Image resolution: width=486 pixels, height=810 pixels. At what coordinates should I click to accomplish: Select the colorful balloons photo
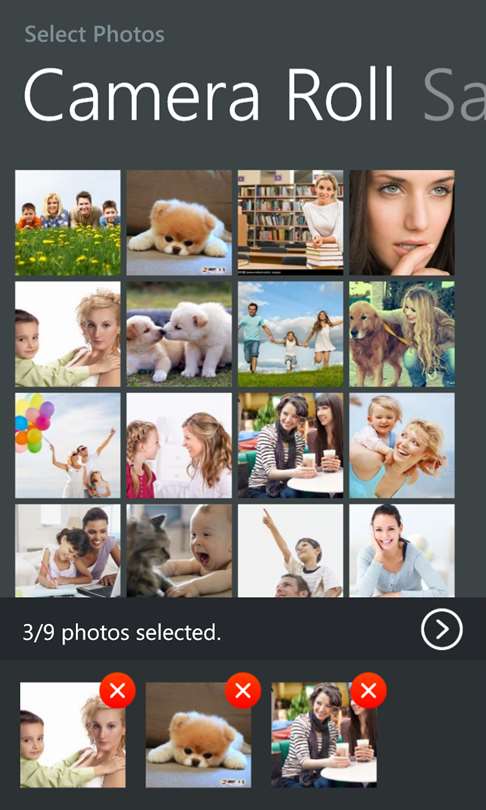68,446
